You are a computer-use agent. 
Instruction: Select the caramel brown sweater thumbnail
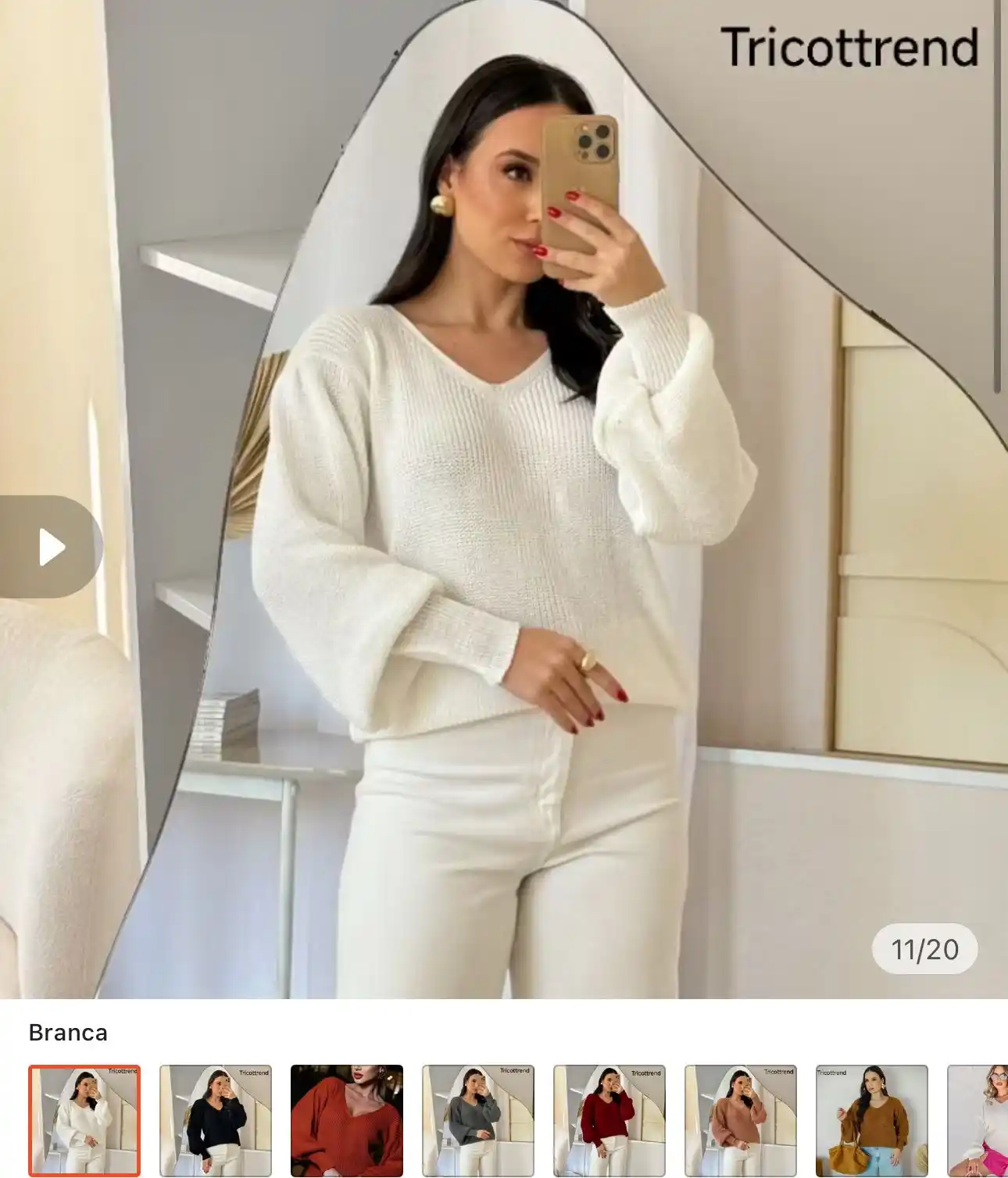coord(872,1120)
